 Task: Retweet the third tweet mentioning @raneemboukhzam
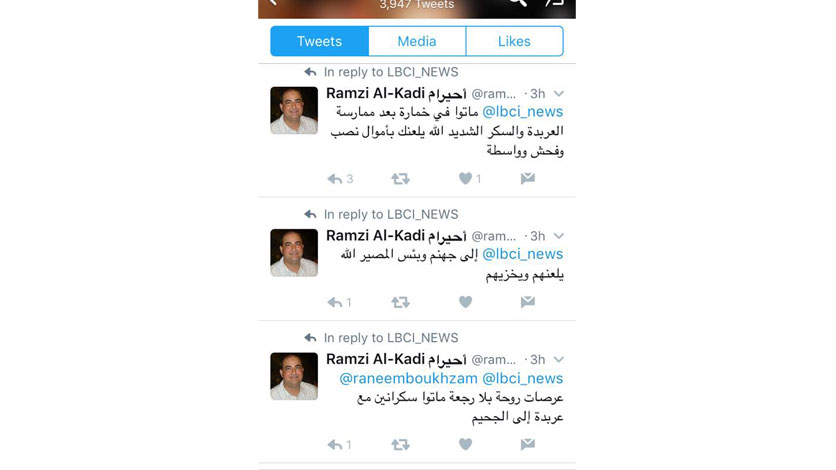tap(400, 444)
